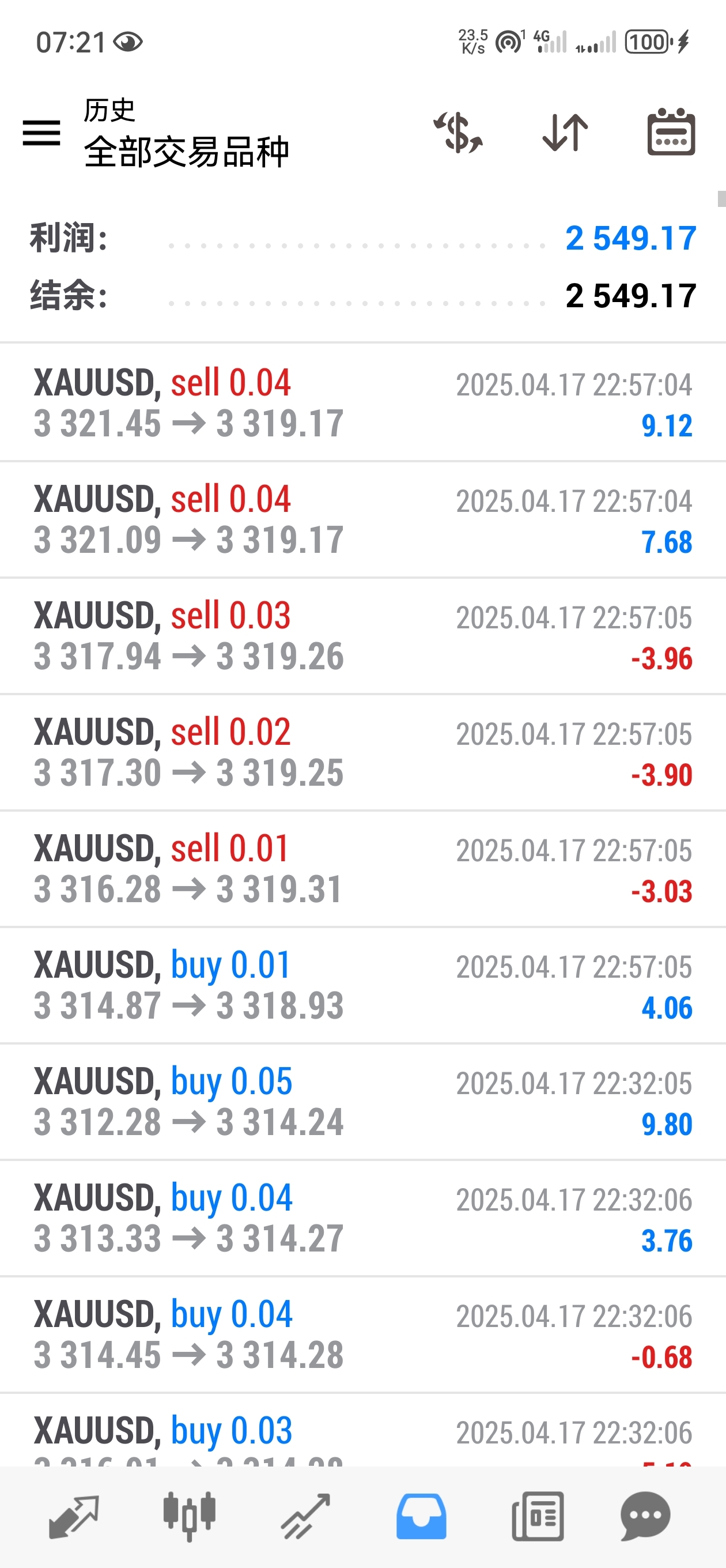The width and height of the screenshot is (726, 1568).
Task: Select the buy 0.04 trade with 3.76 profit
Action: [362, 1219]
